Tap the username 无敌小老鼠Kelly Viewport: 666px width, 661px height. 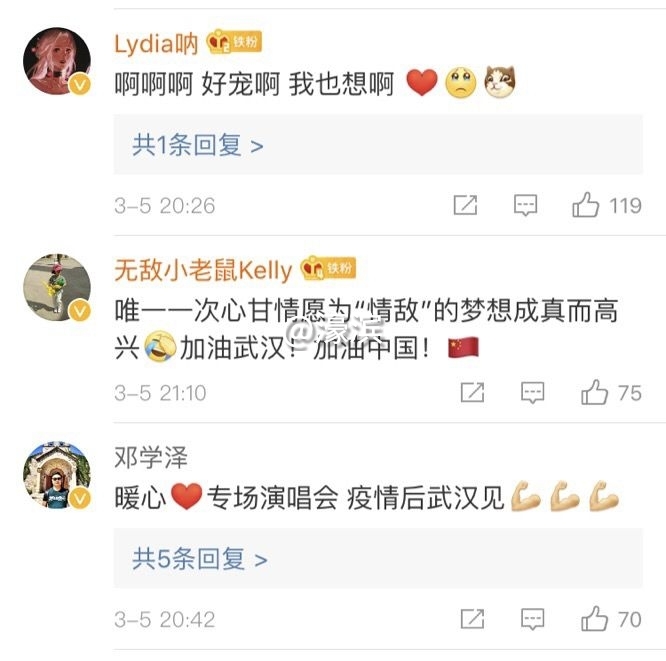[203, 270]
